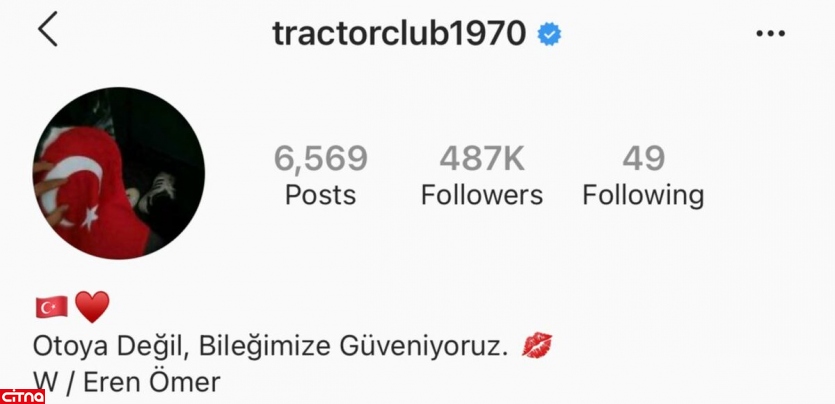This screenshot has width=835, height=404.
Task: Open the 487K Followers list
Action: coord(482,175)
